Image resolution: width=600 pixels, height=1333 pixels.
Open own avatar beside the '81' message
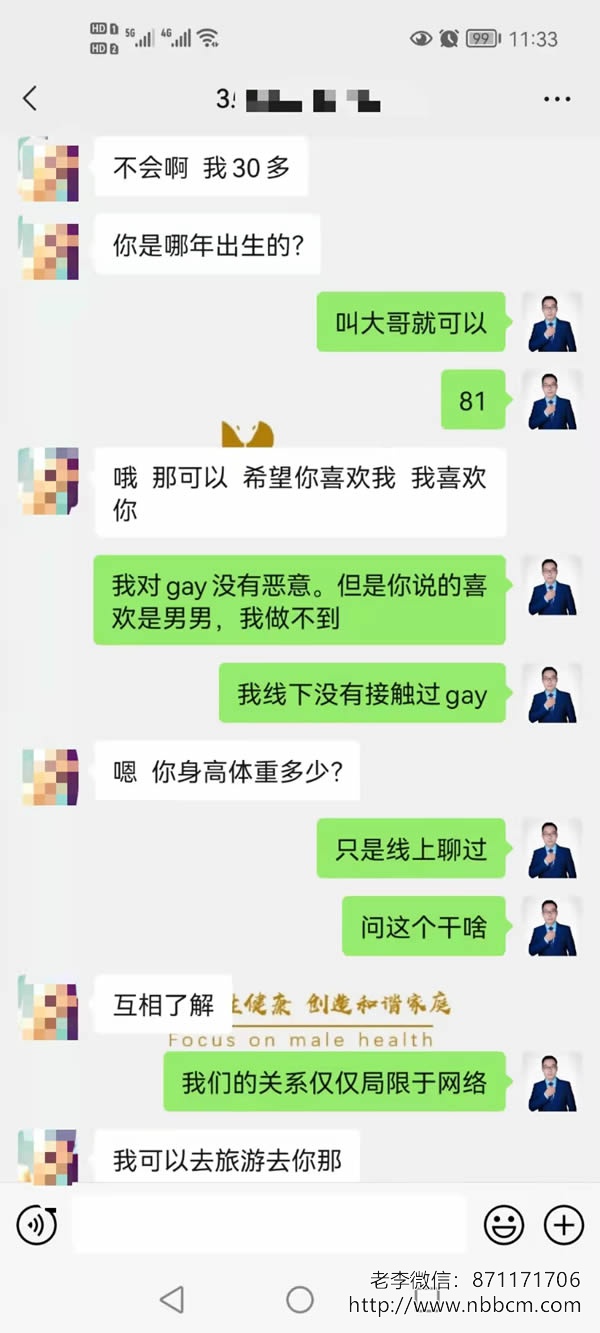coord(552,400)
